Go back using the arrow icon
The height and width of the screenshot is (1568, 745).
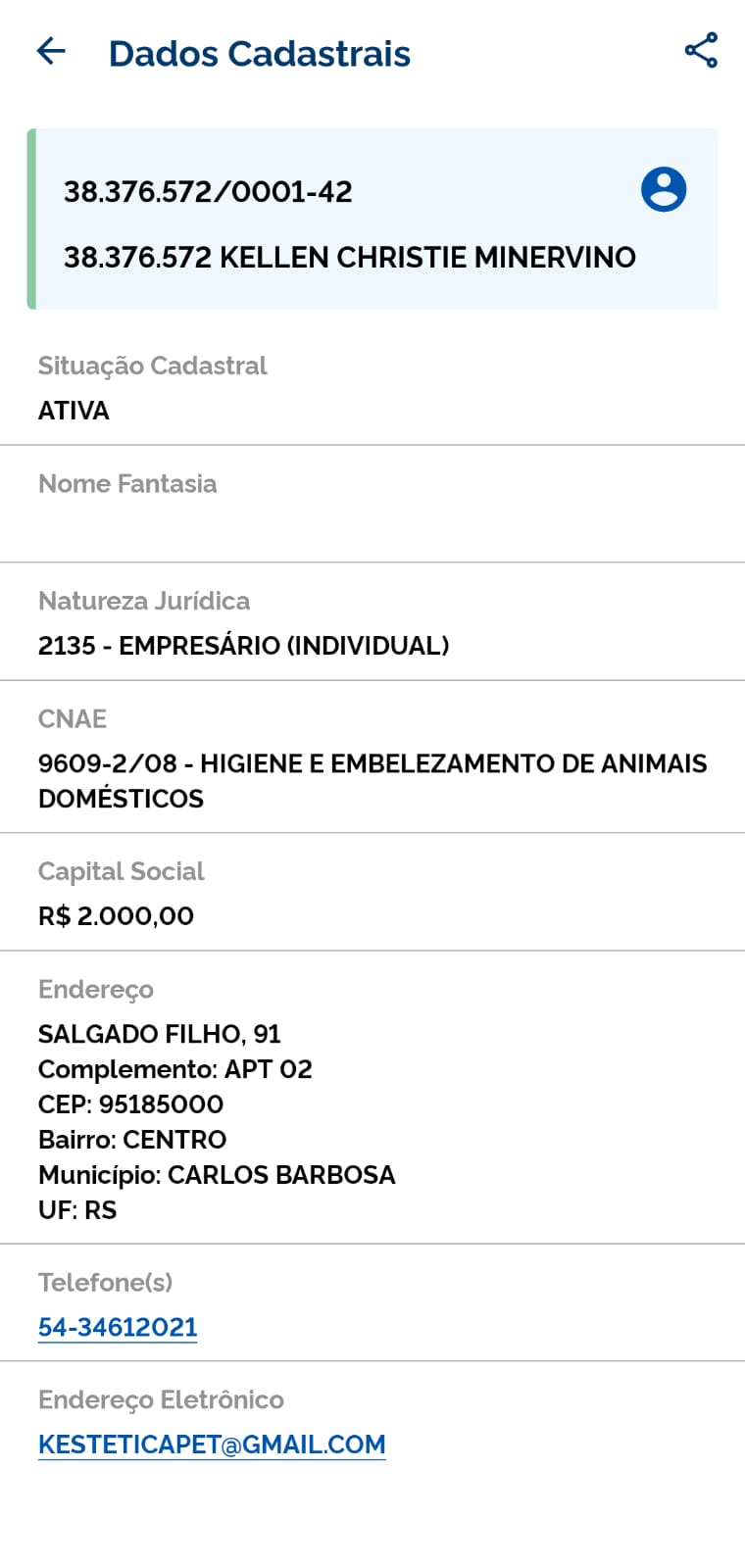tap(51, 51)
